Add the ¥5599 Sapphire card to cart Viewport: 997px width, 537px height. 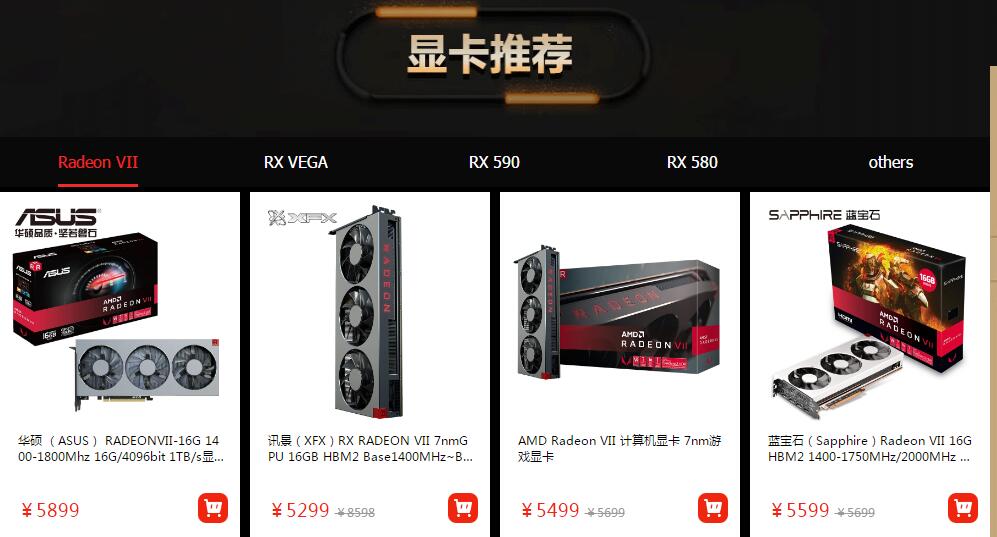(x=963, y=508)
